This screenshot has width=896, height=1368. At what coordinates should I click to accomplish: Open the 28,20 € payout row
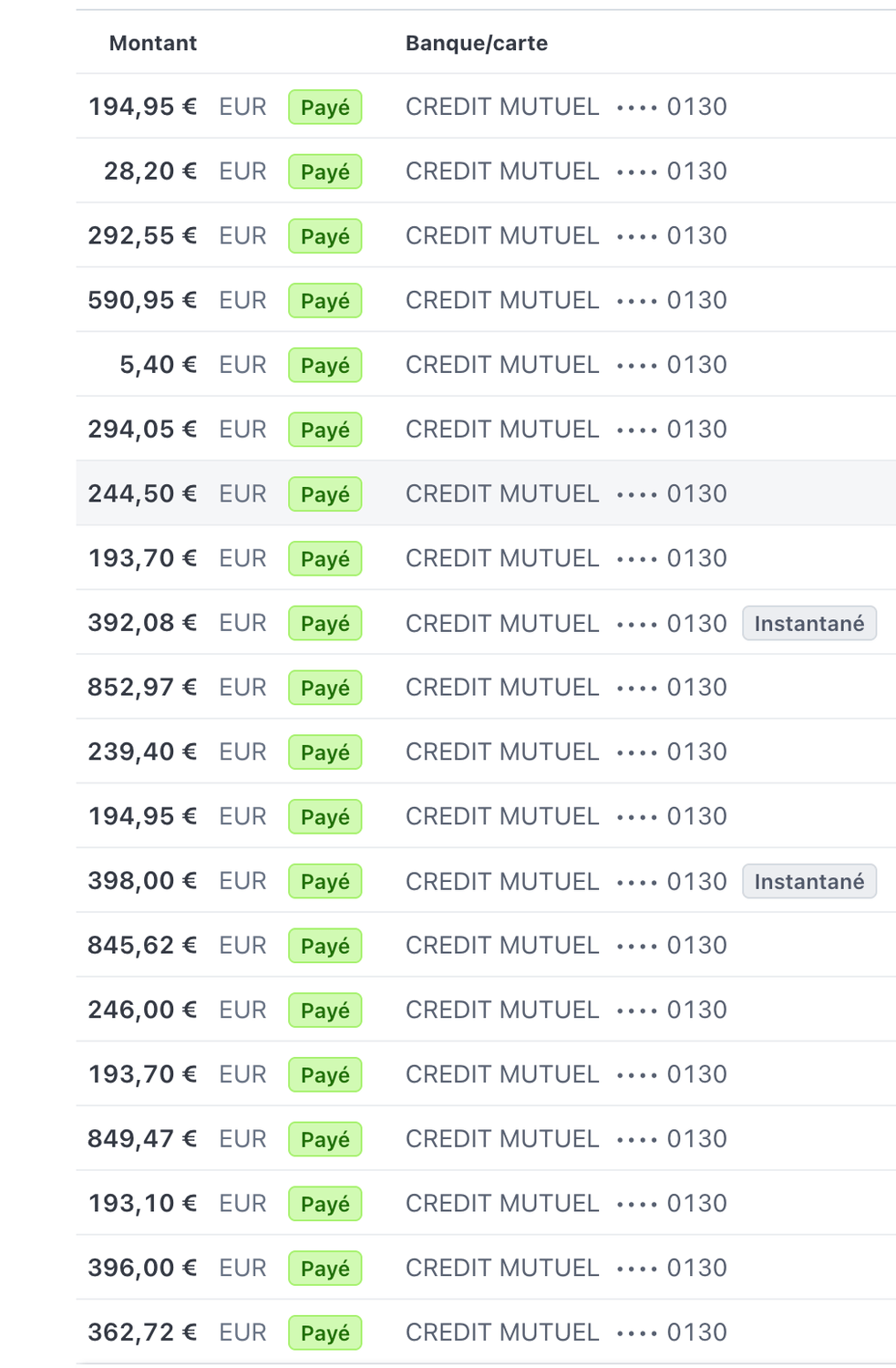[149, 171]
